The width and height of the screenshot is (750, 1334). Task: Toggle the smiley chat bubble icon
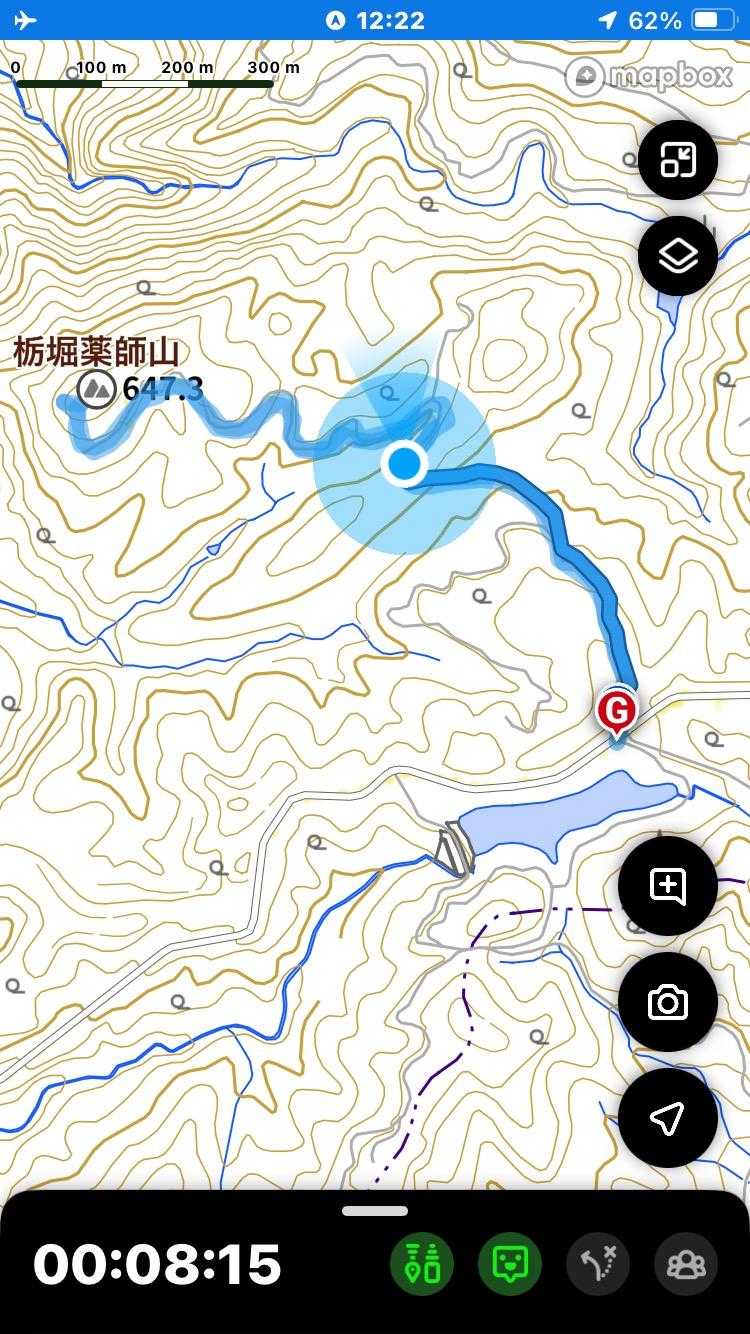[x=509, y=1264]
